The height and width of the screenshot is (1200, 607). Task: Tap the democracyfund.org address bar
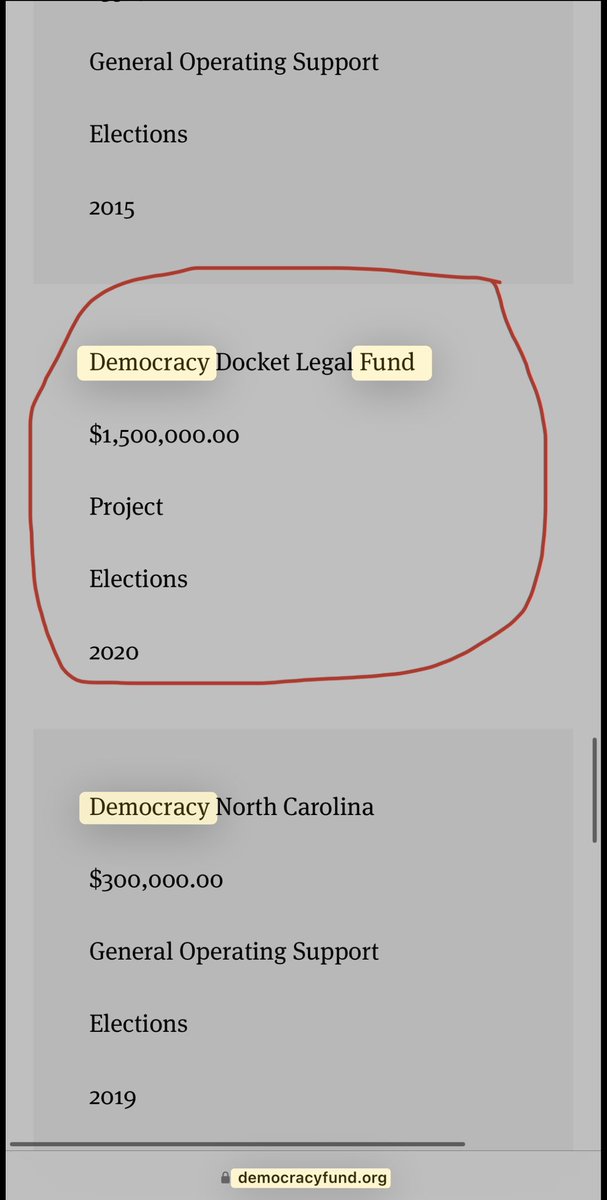[309, 1178]
